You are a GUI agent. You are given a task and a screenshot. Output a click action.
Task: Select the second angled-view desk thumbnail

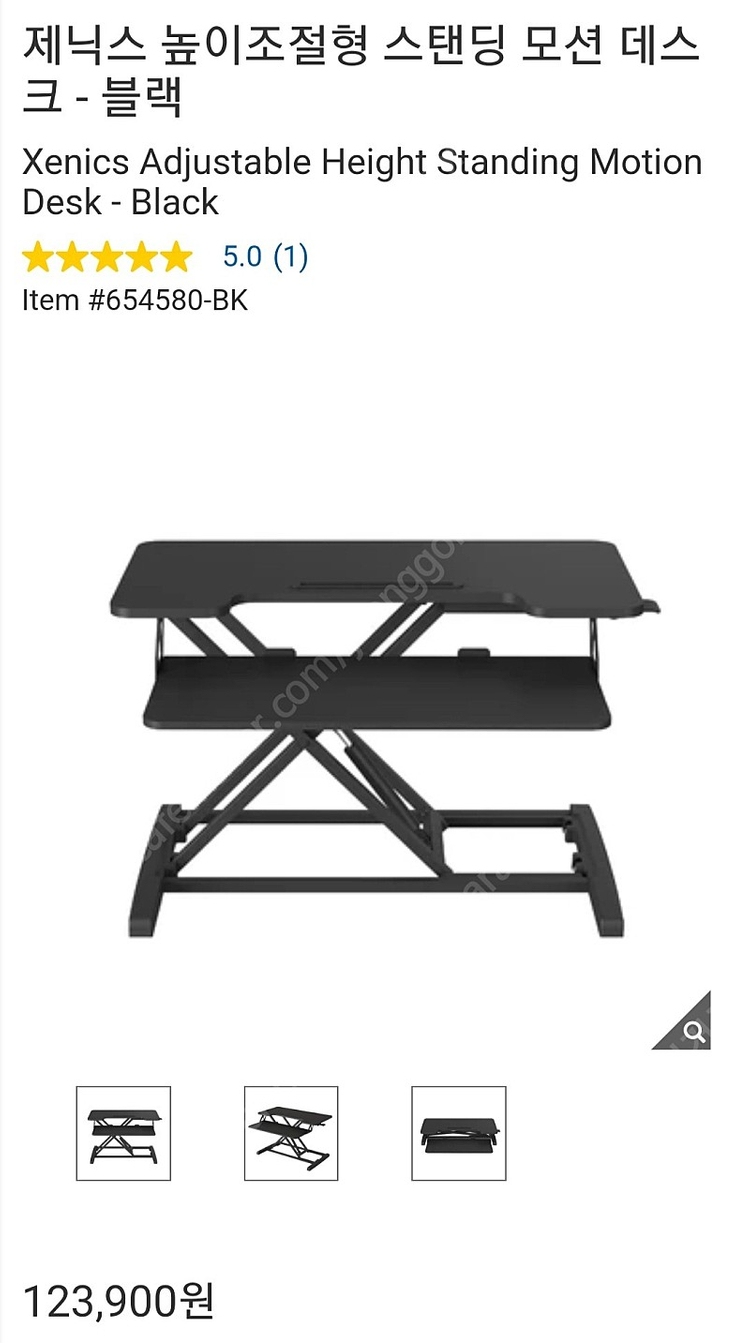291,1133
